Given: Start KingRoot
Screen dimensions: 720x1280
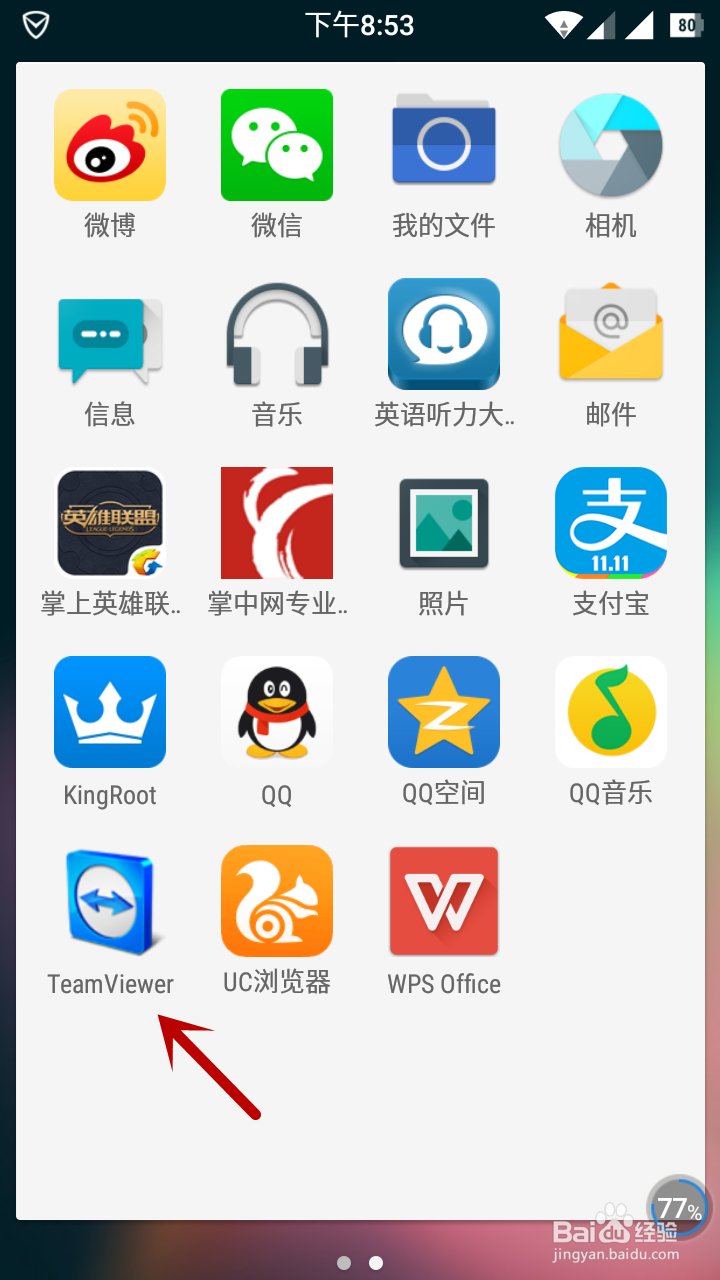Looking at the screenshot, I should tap(110, 712).
